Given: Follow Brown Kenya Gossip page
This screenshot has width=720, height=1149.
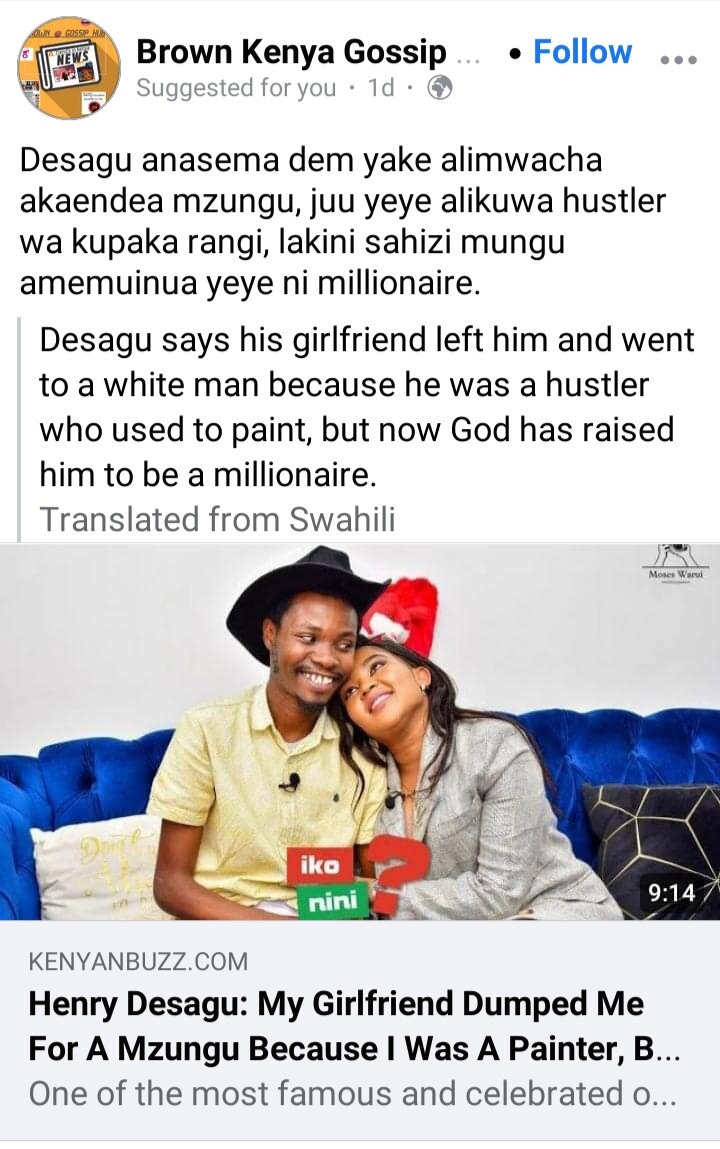Looking at the screenshot, I should [582, 52].
